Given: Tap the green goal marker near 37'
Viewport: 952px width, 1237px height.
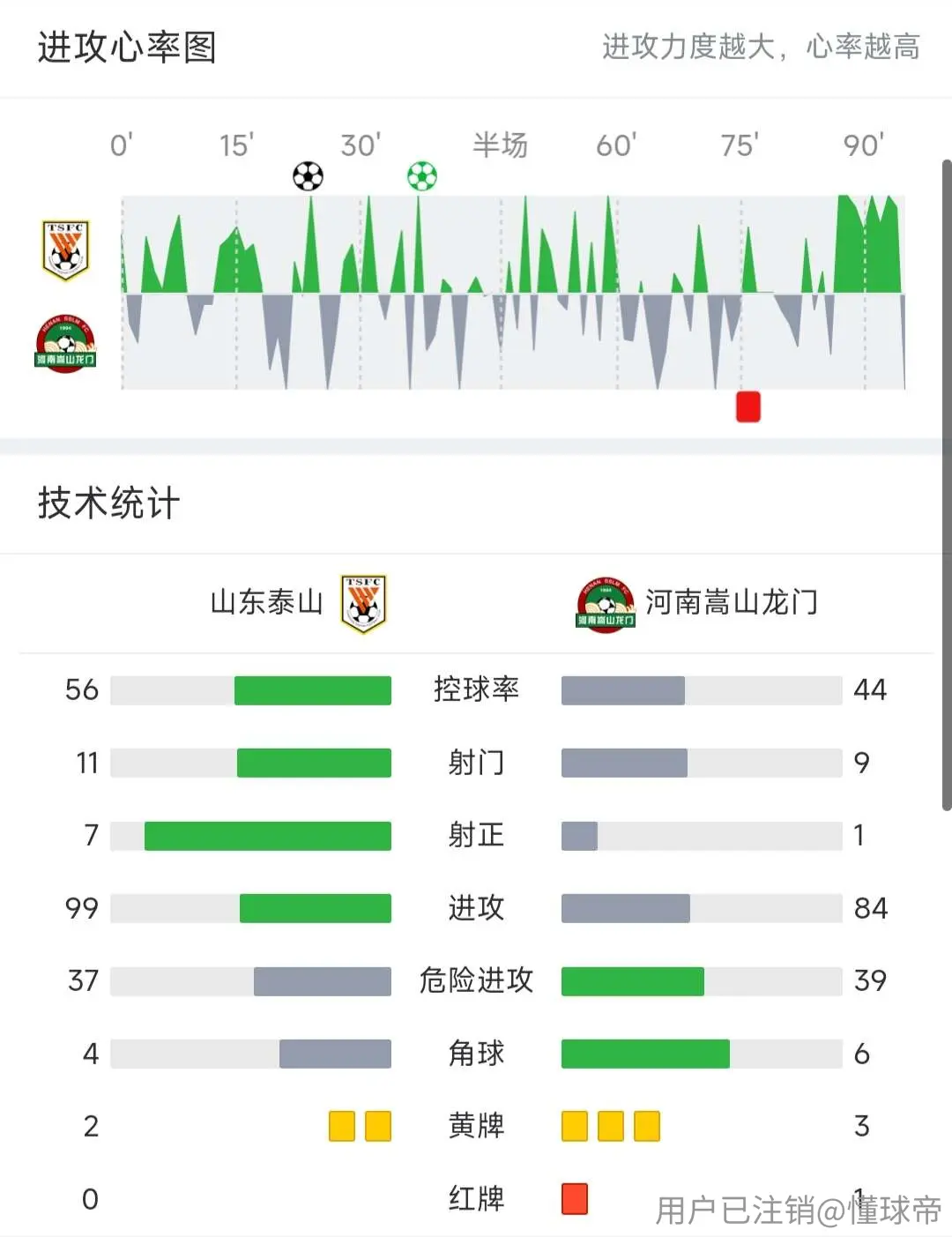Looking at the screenshot, I should [422, 176].
